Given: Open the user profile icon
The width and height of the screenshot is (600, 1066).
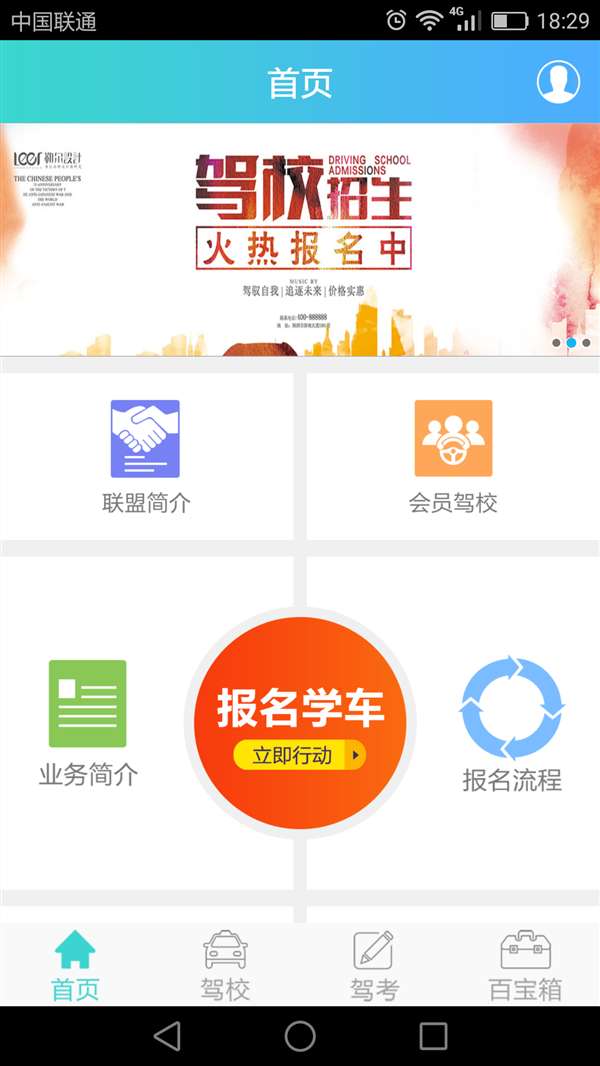Looking at the screenshot, I should (558, 82).
